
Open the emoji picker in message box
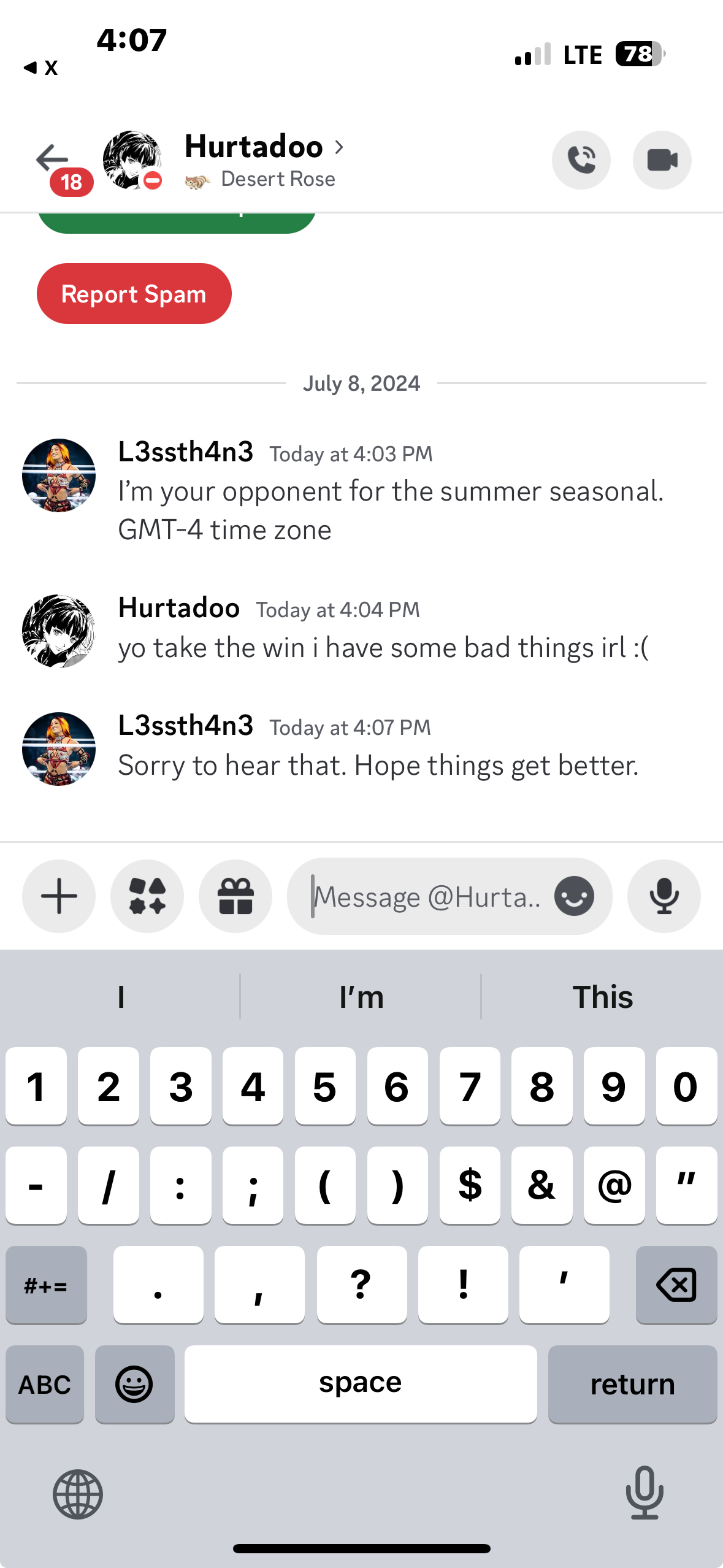574,896
